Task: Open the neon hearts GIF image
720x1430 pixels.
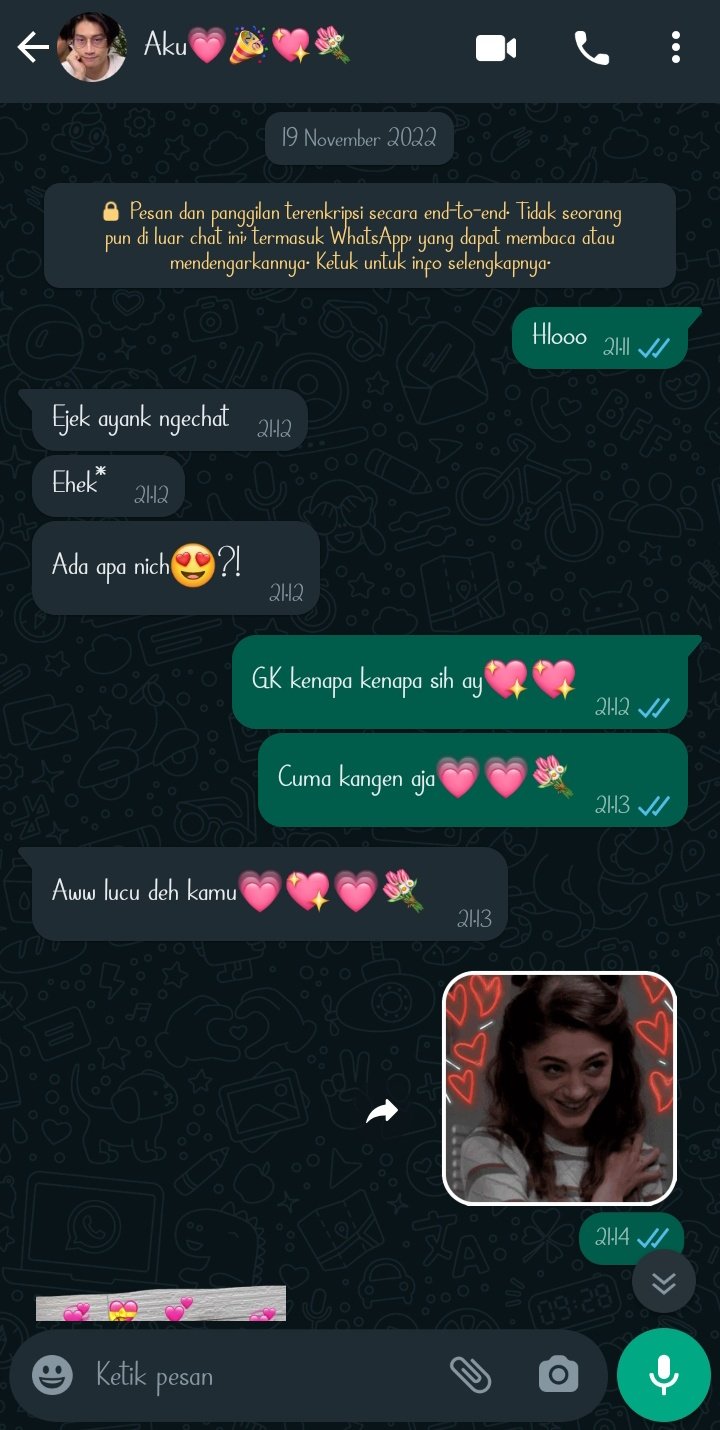Action: click(560, 1087)
